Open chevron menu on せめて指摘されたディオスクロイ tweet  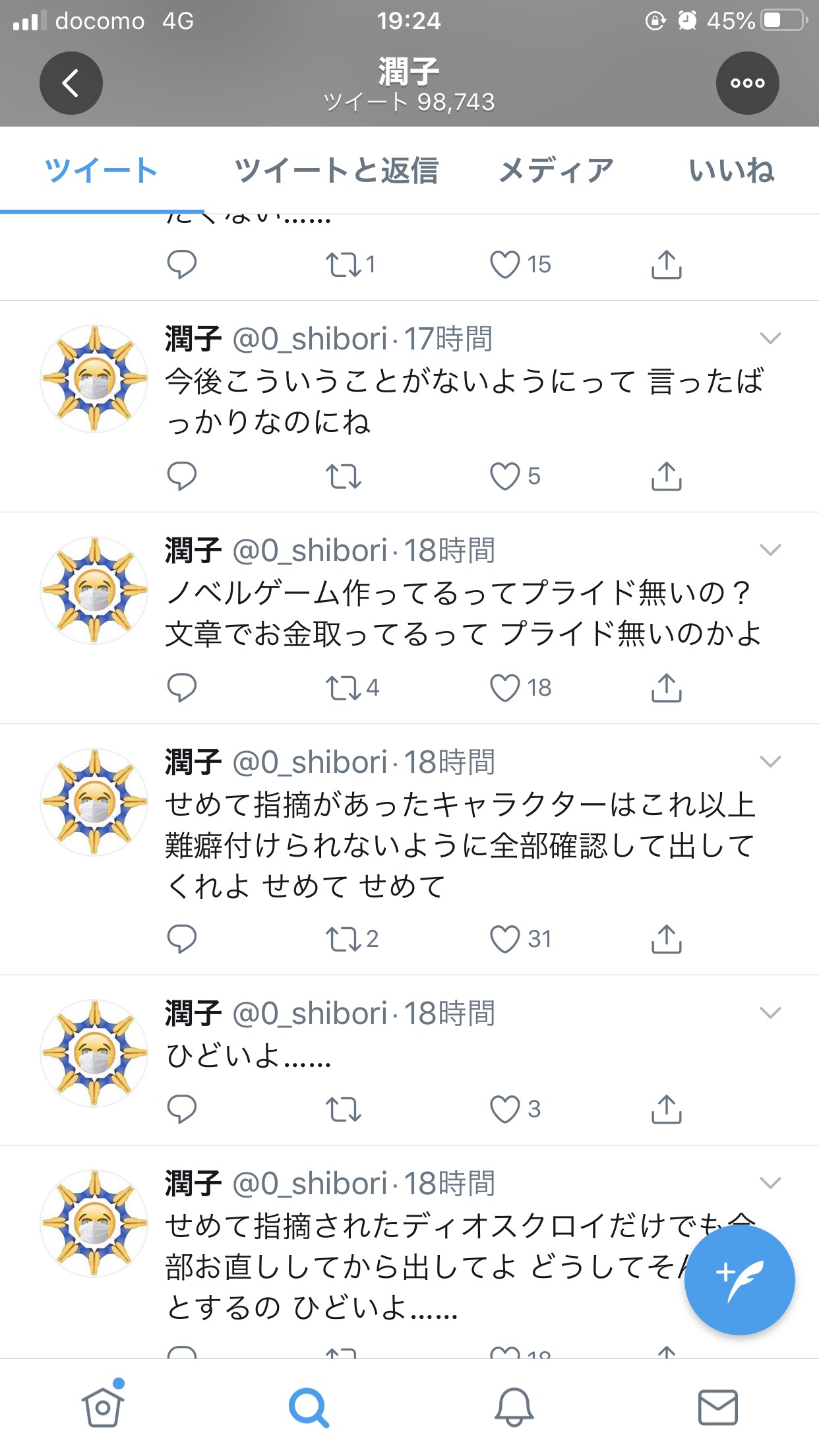770,1183
